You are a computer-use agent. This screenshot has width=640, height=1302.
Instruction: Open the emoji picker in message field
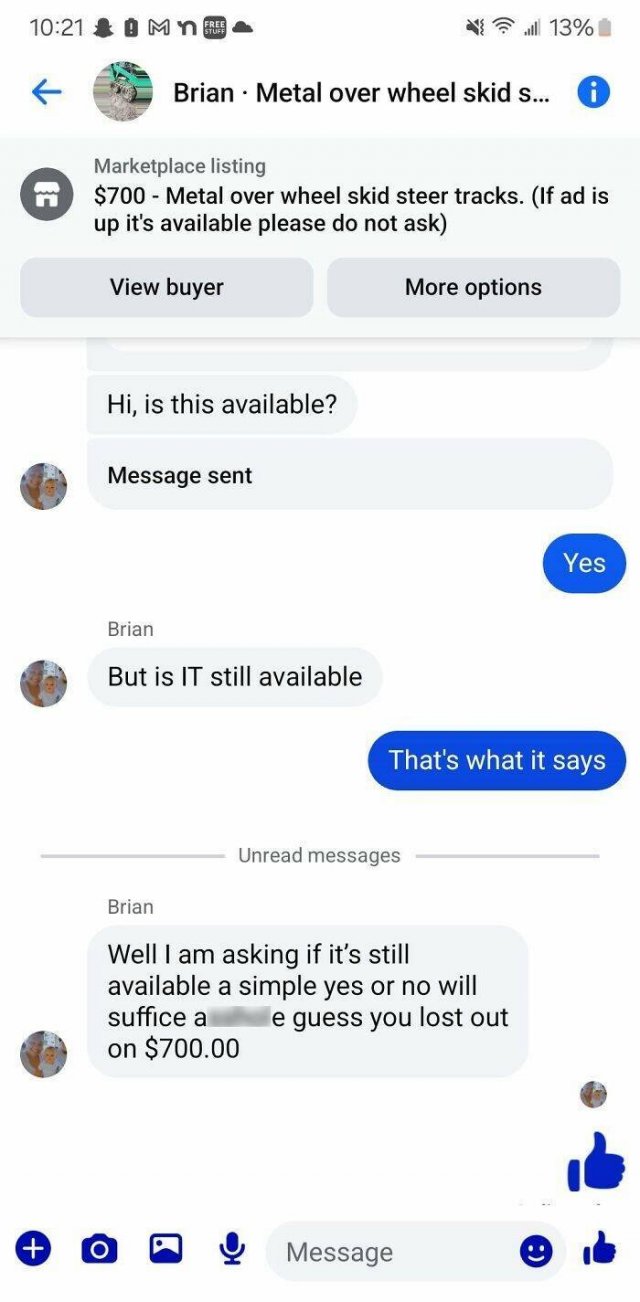click(x=536, y=1251)
